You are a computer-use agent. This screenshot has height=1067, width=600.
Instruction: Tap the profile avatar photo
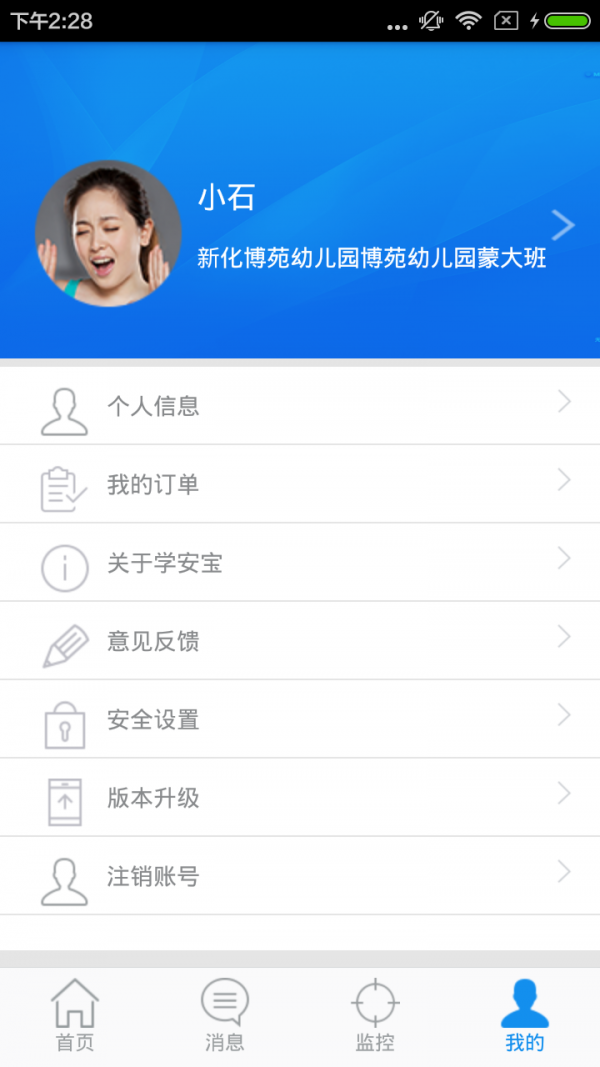point(108,233)
